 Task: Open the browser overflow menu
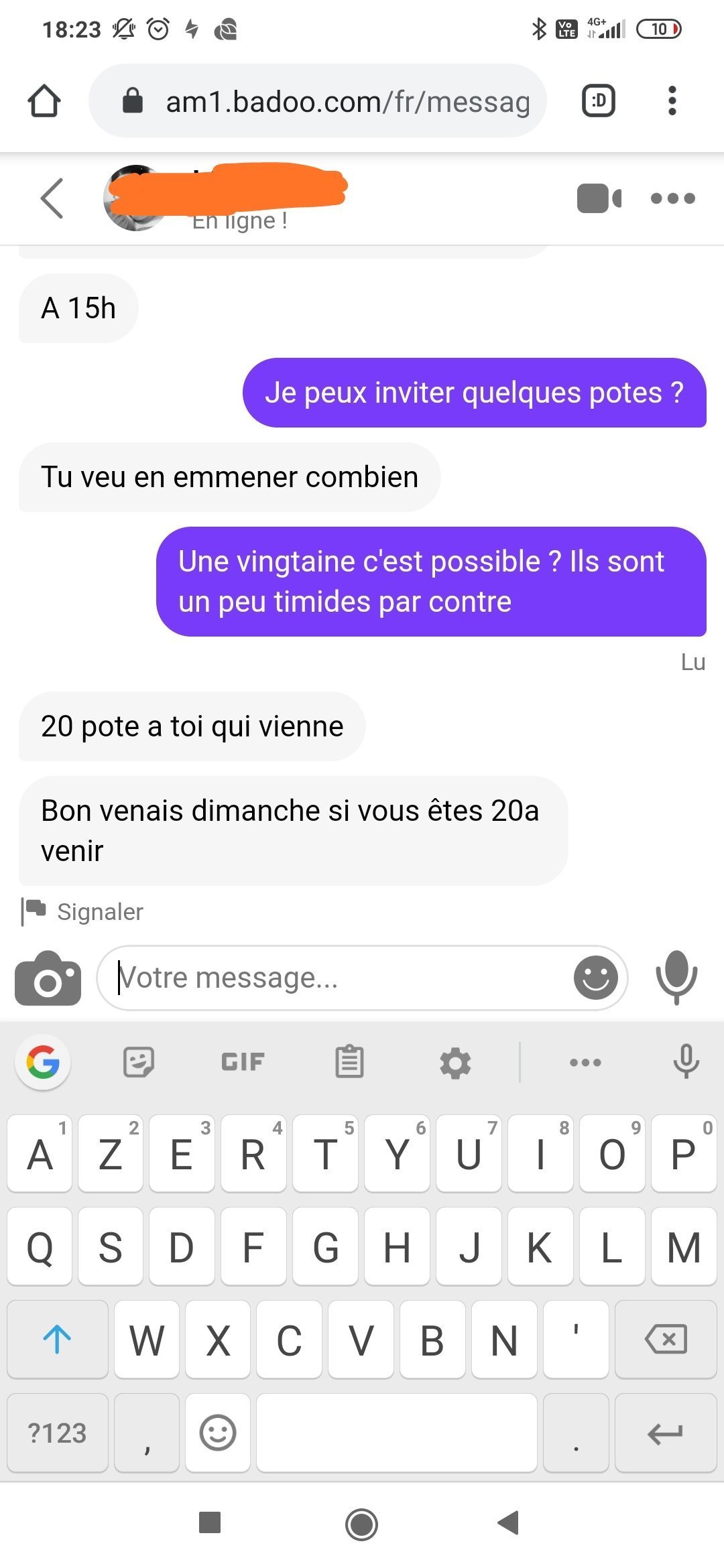[672, 101]
